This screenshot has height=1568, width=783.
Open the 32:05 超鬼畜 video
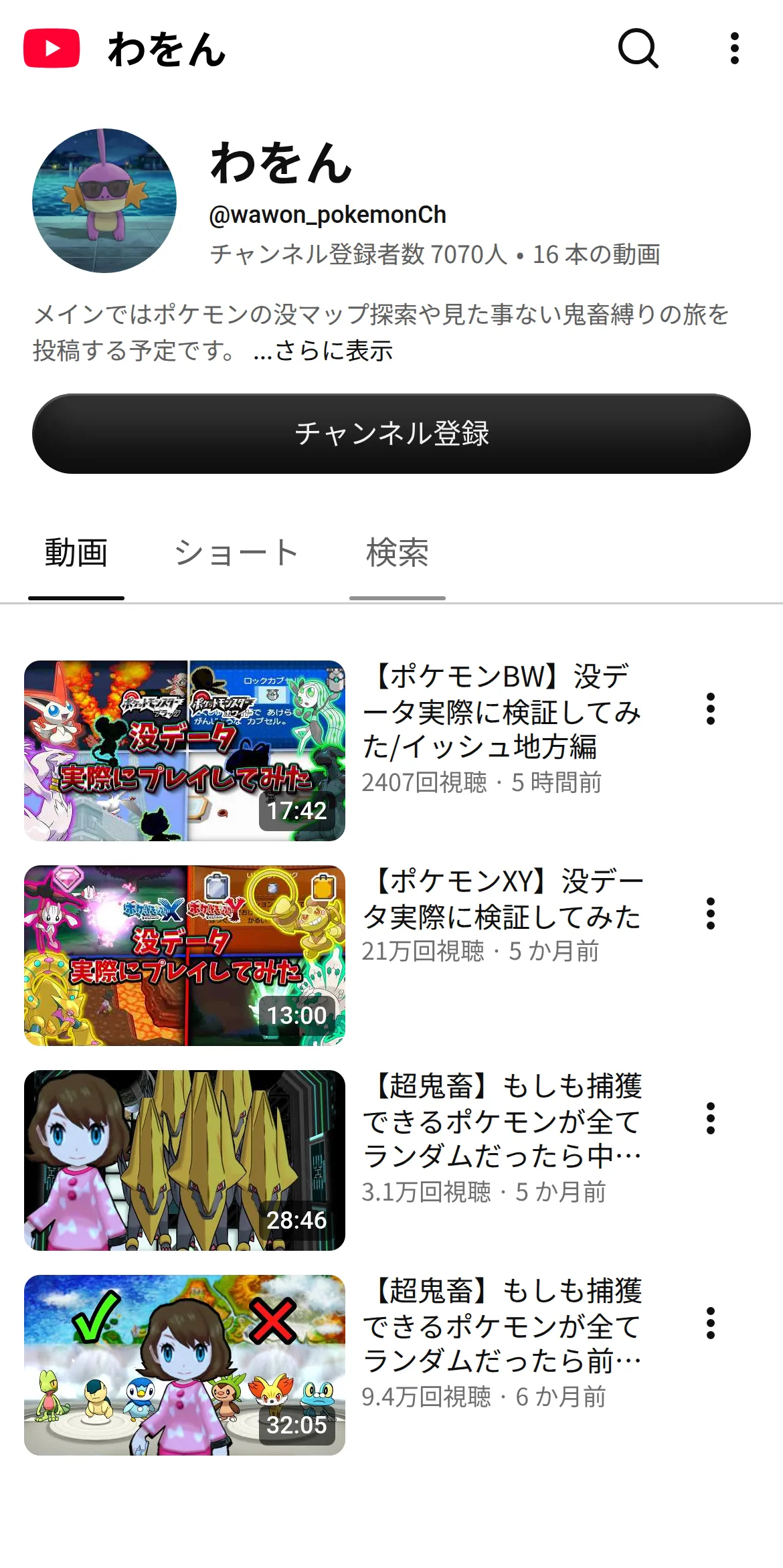[185, 1365]
